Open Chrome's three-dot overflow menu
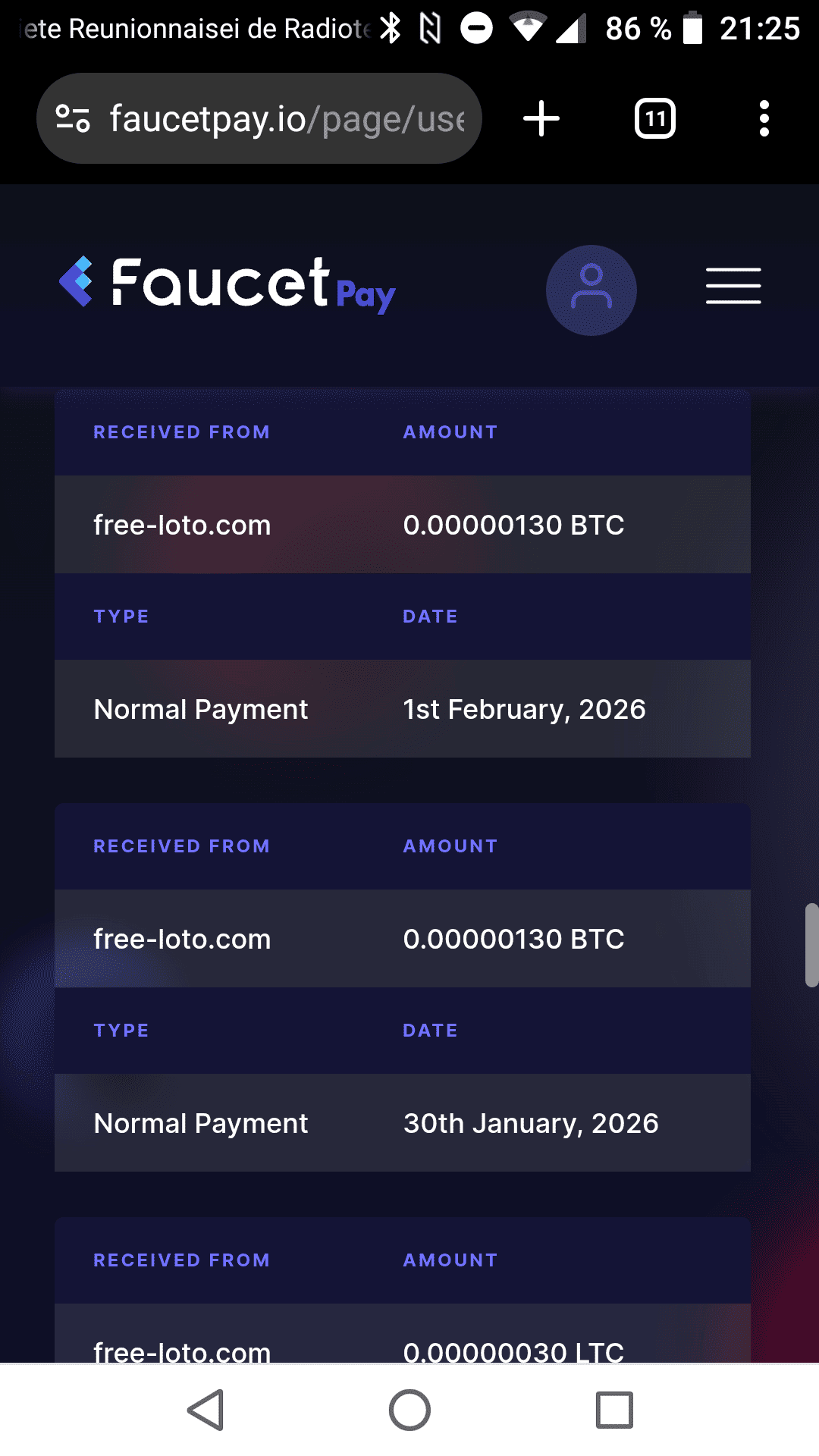The height and width of the screenshot is (1456, 819). tap(764, 118)
